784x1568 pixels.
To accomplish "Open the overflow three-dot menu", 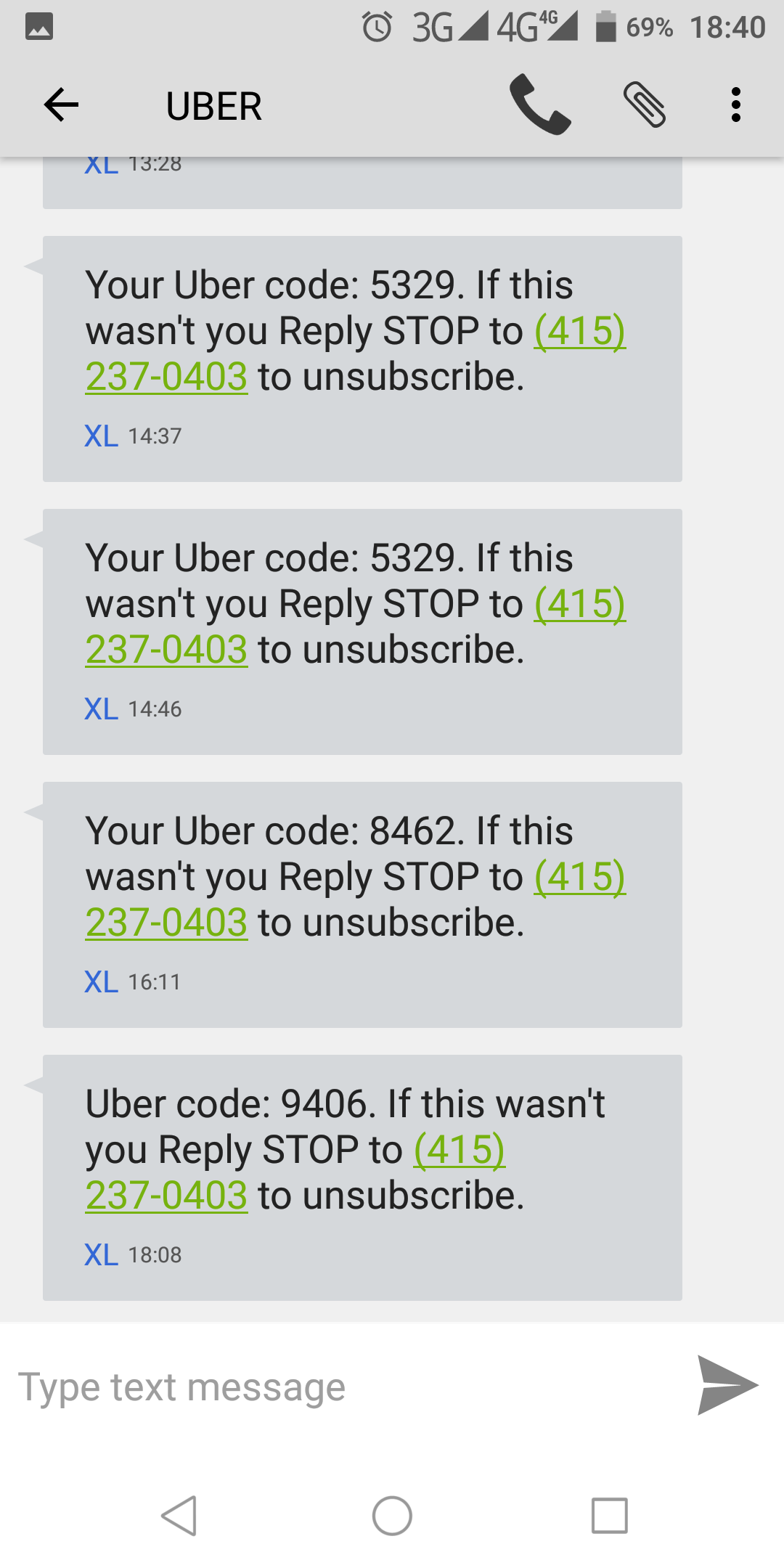I will pyautogui.click(x=735, y=105).
